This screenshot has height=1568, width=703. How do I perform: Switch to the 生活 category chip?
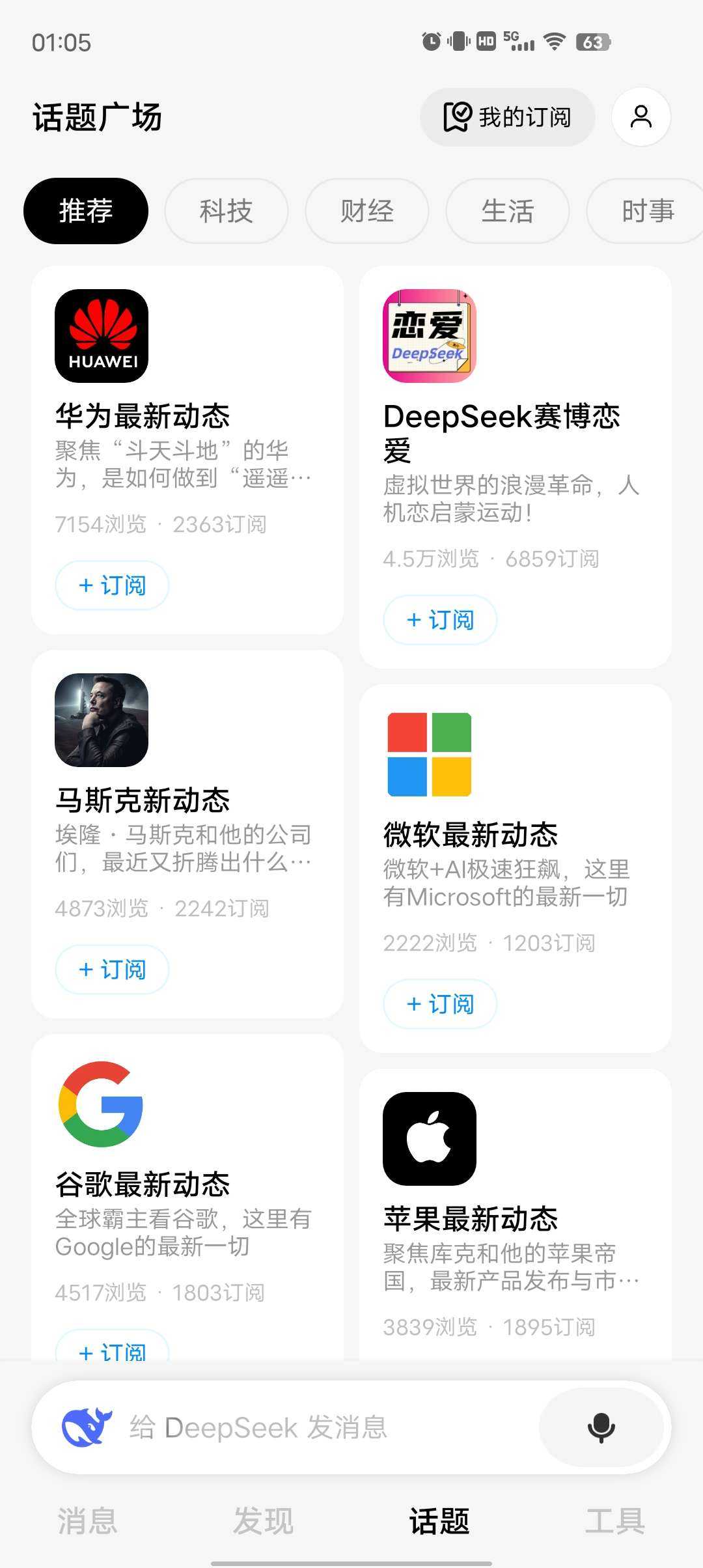(x=507, y=211)
